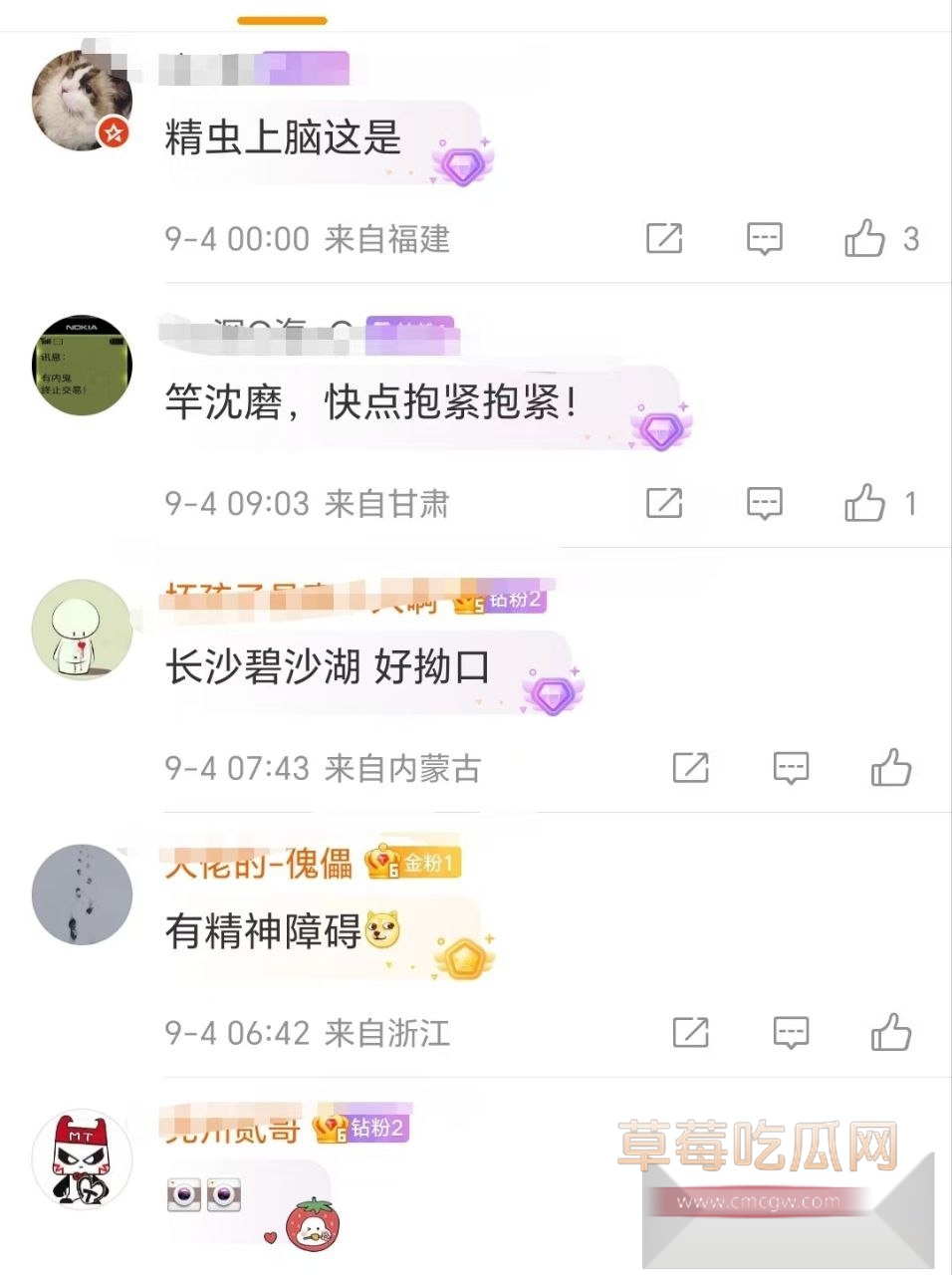Like the comment 长沙碧沙湖 好拗口
Image resolution: width=952 pixels, height=1275 pixels.
[890, 768]
